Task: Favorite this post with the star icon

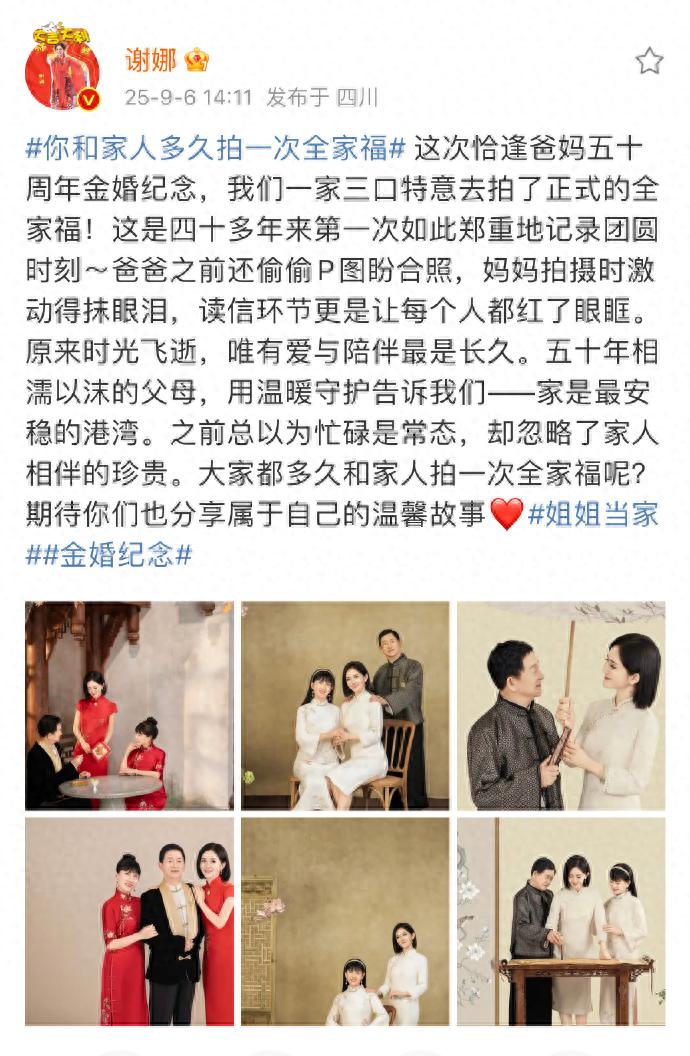Action: (649, 61)
